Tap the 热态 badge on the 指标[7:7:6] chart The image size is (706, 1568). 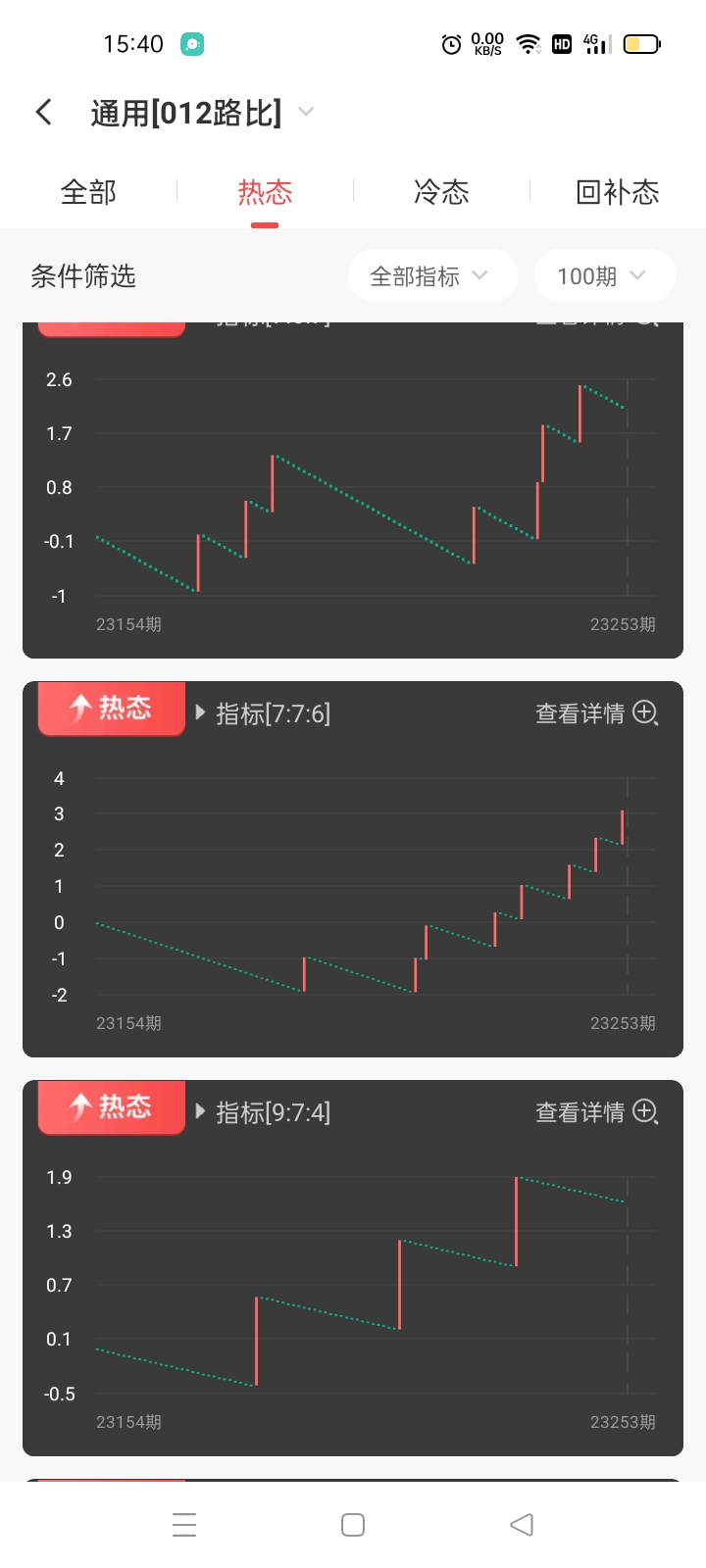111,709
